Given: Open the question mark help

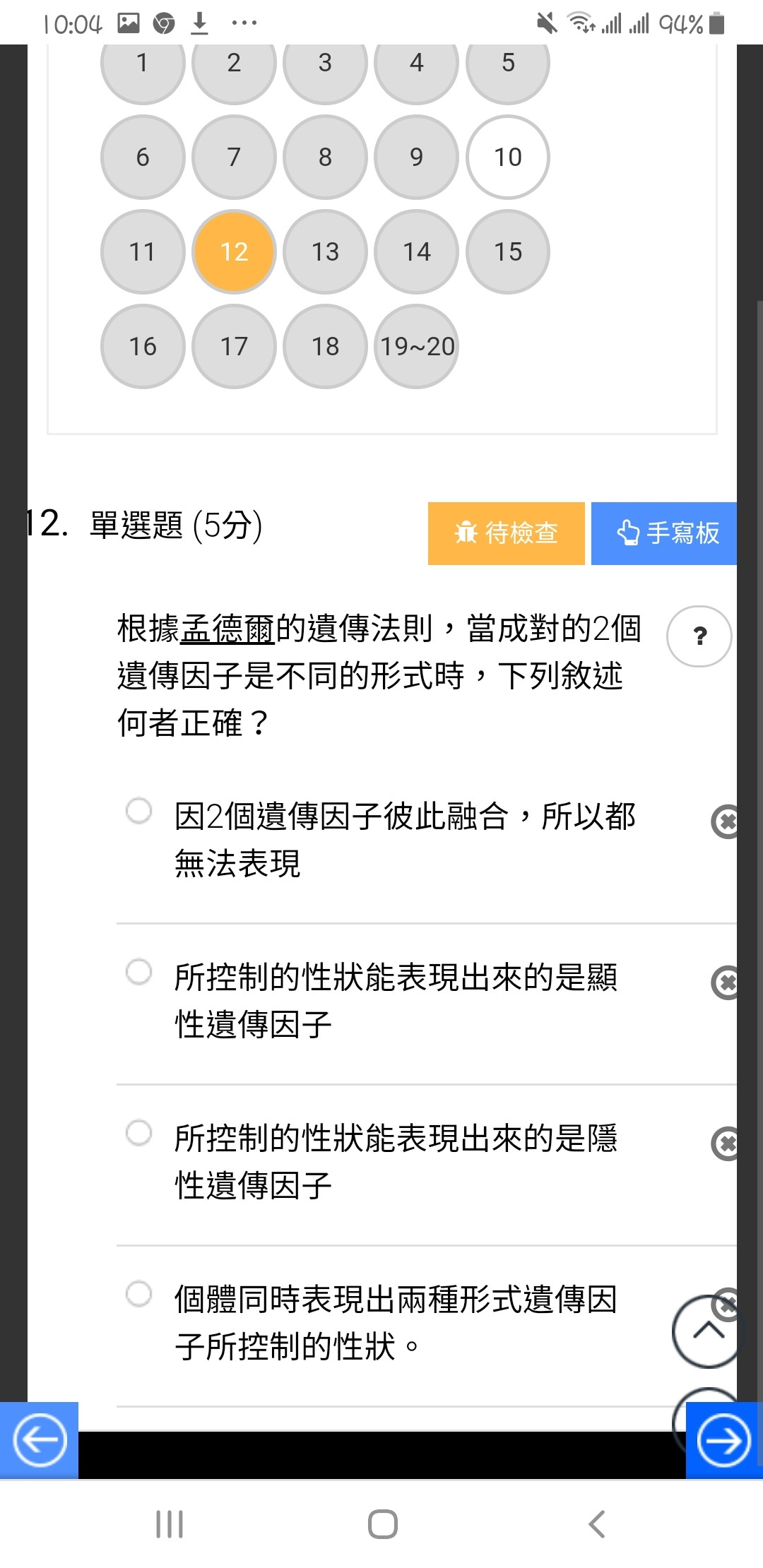Looking at the screenshot, I should click(699, 636).
